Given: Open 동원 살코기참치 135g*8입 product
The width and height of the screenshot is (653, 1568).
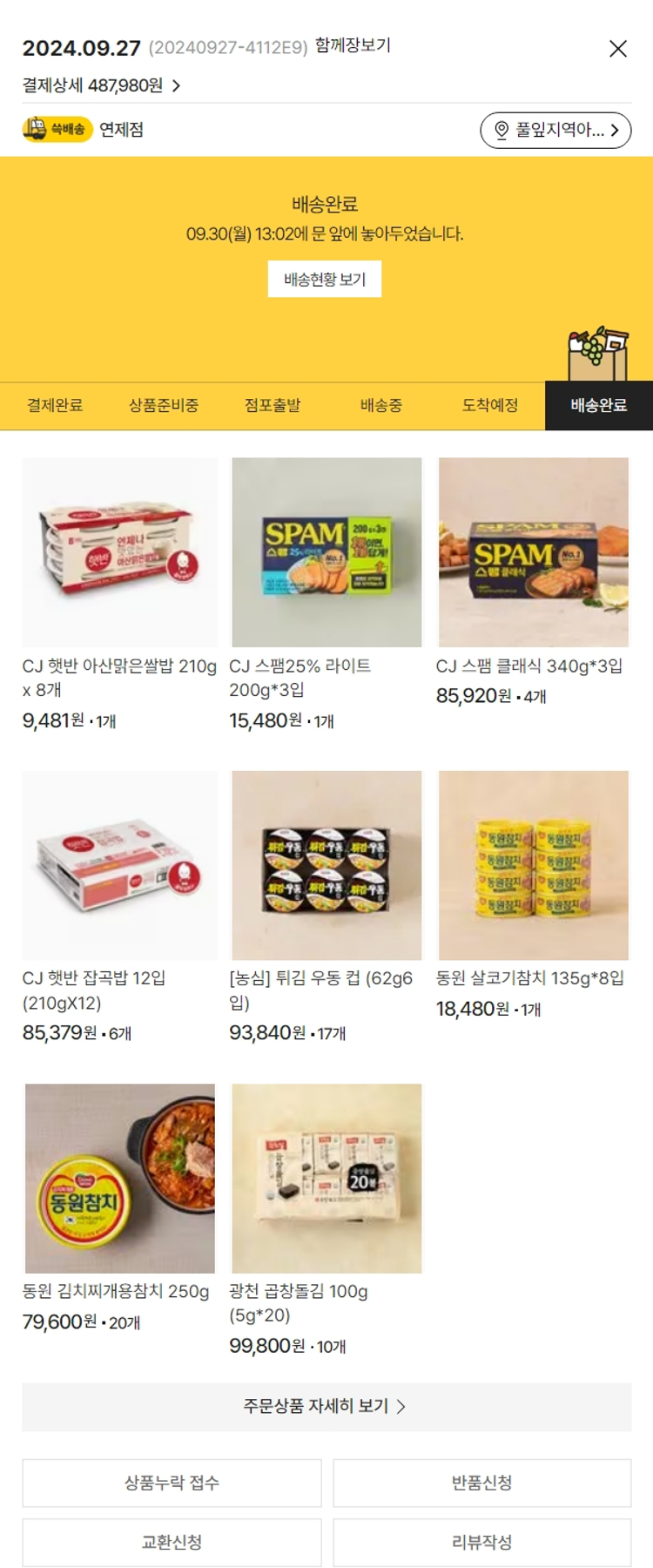Looking at the screenshot, I should pyautogui.click(x=533, y=865).
